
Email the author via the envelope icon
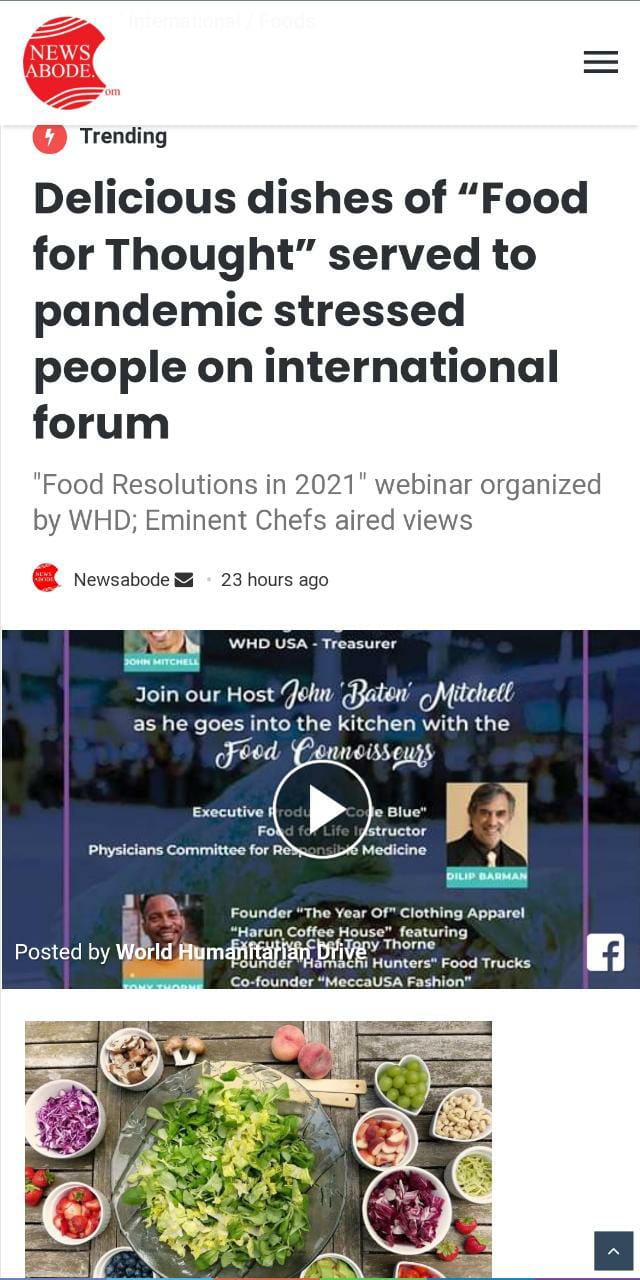click(x=184, y=579)
